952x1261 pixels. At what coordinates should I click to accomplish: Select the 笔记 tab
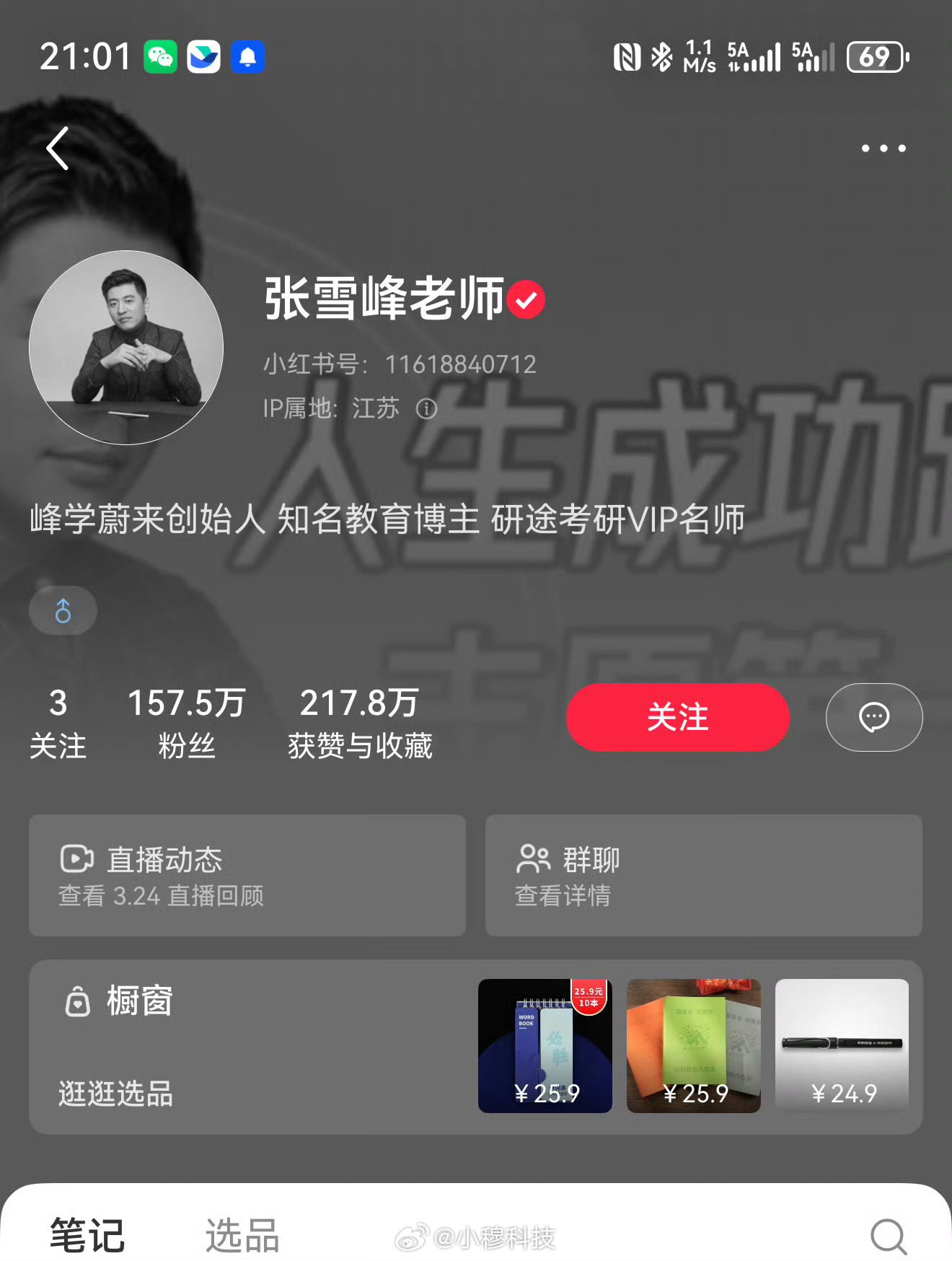point(87,1235)
